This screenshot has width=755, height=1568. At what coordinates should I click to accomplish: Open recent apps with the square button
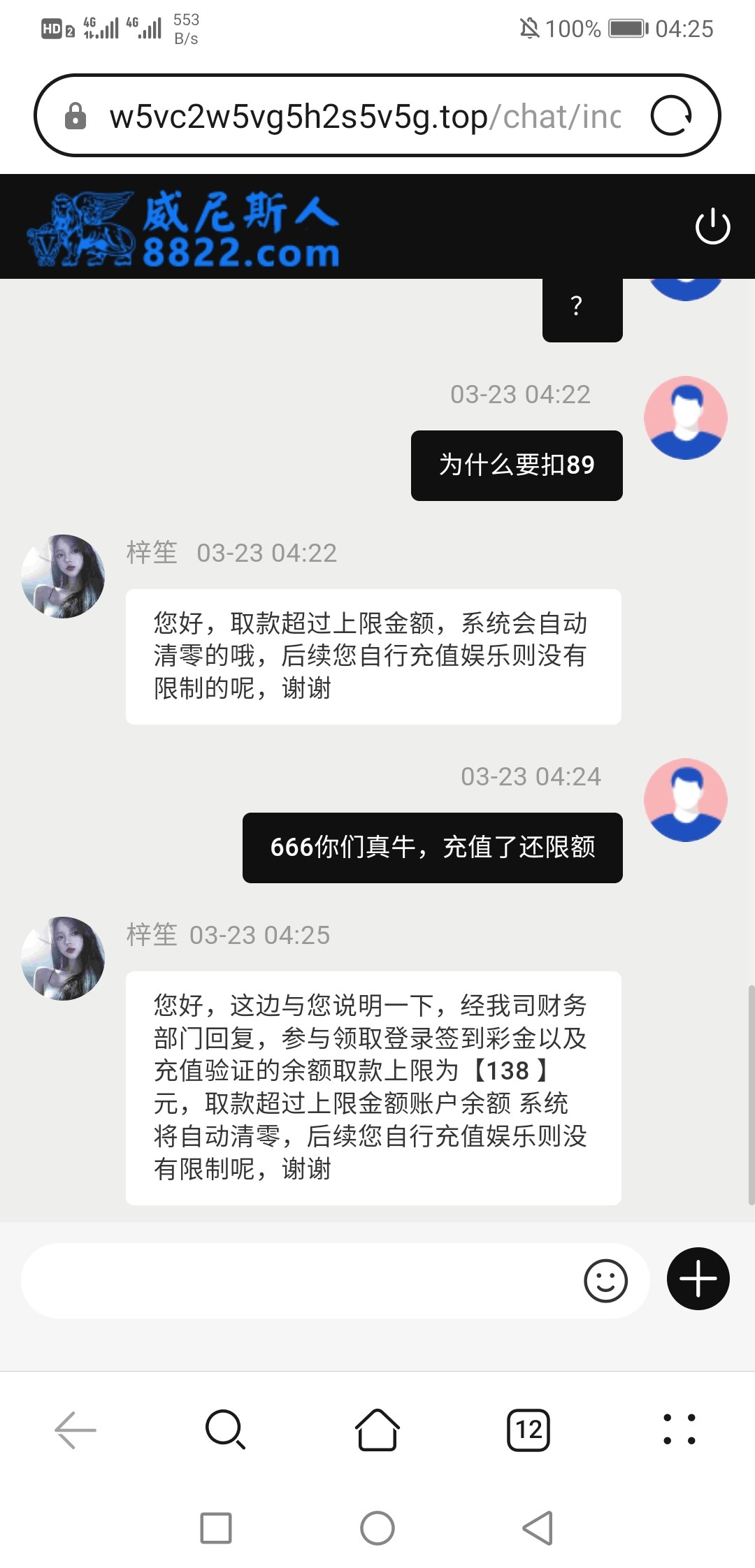click(216, 1528)
